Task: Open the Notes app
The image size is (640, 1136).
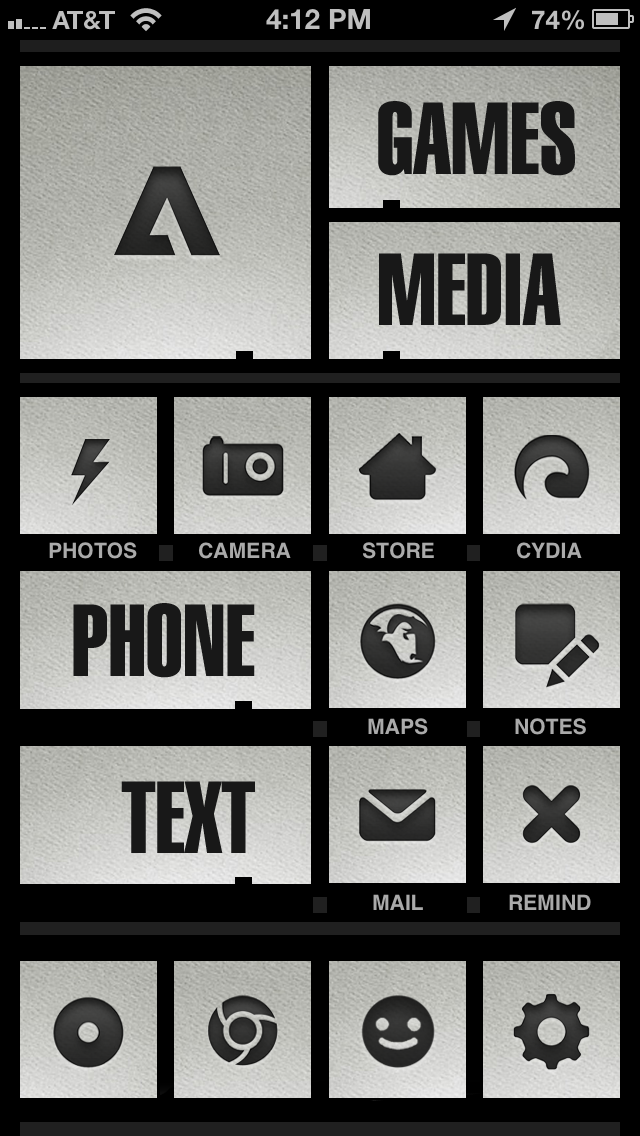Action: tap(551, 640)
